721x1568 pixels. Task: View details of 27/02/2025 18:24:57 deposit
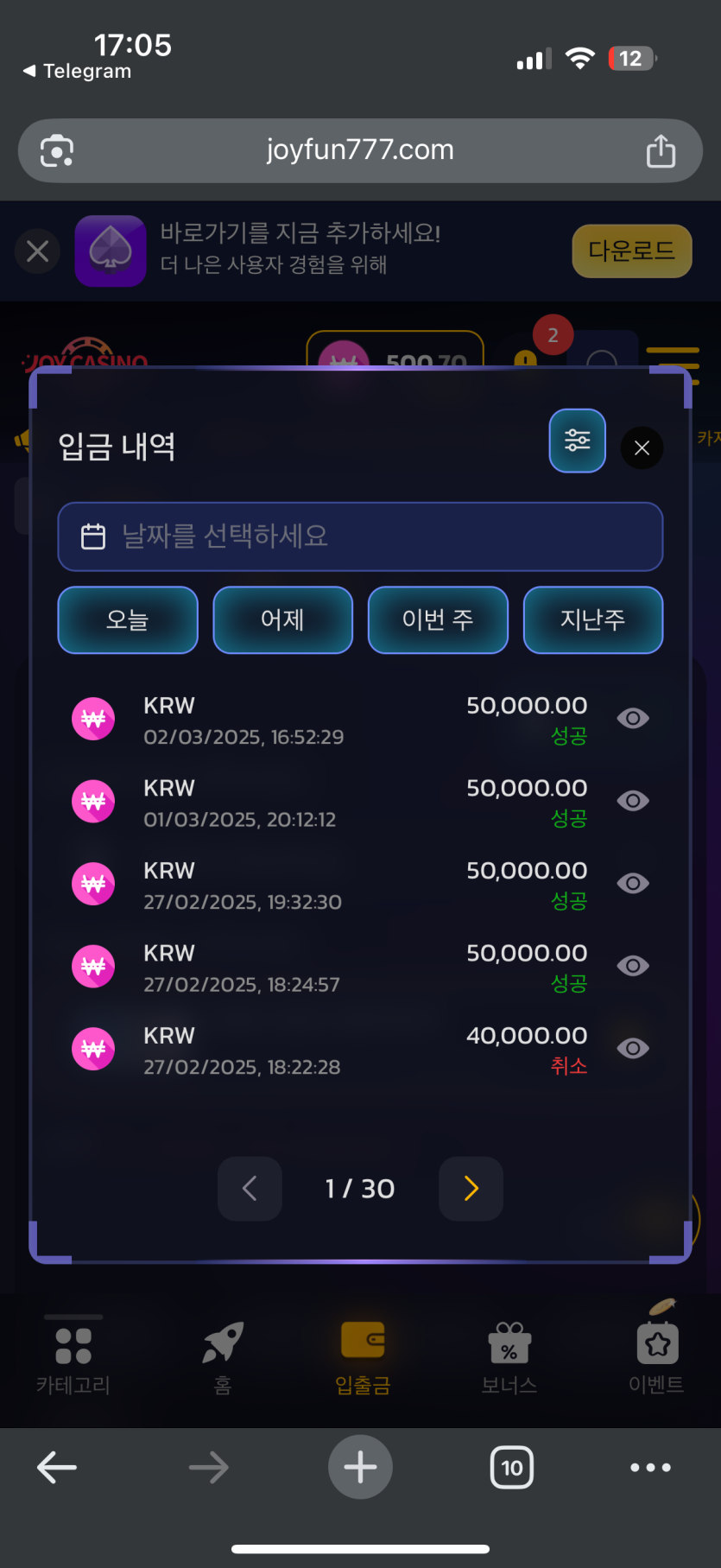pyautogui.click(x=633, y=966)
